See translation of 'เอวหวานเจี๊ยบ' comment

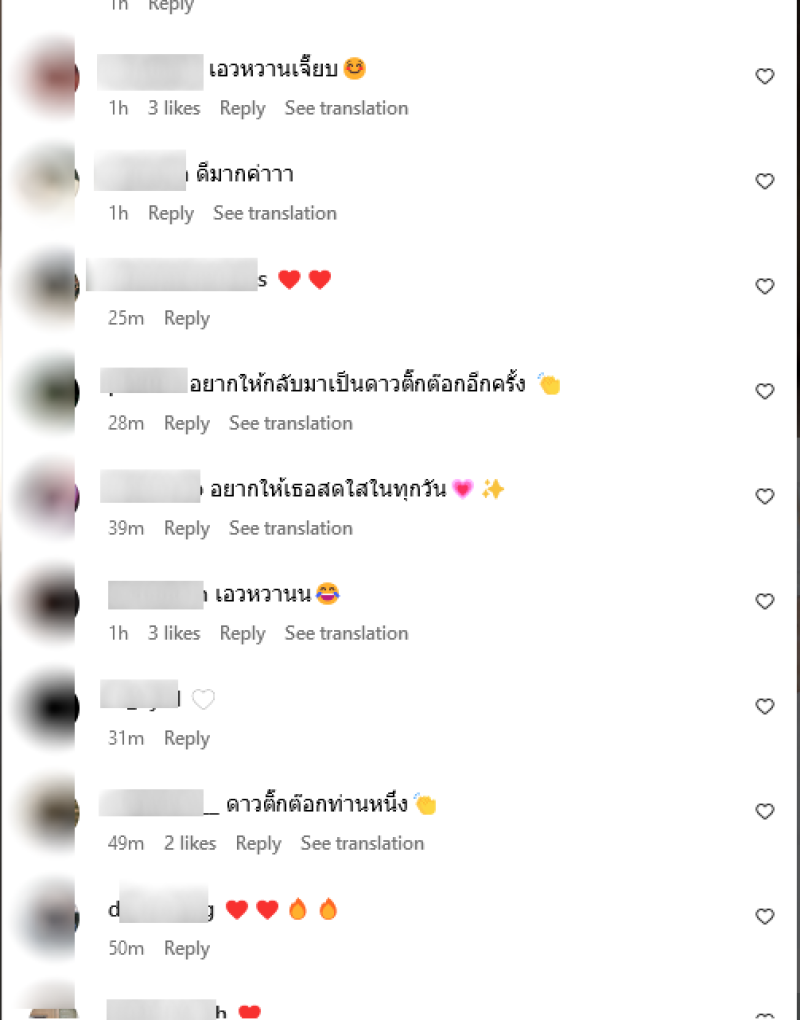[x=346, y=108]
